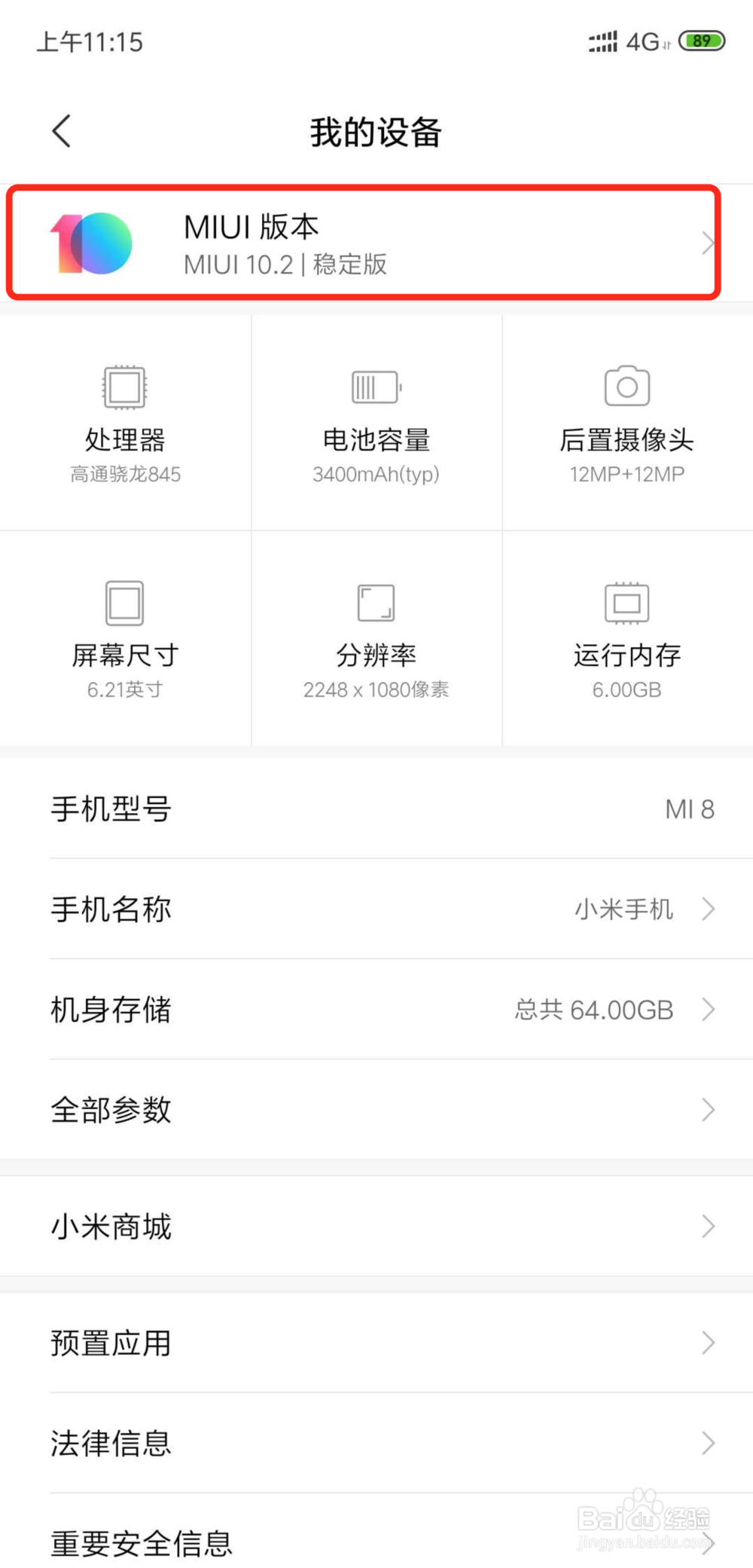This screenshot has height=1568, width=753.
Task: Expand the MIUI version details chevron
Action: coord(707,243)
